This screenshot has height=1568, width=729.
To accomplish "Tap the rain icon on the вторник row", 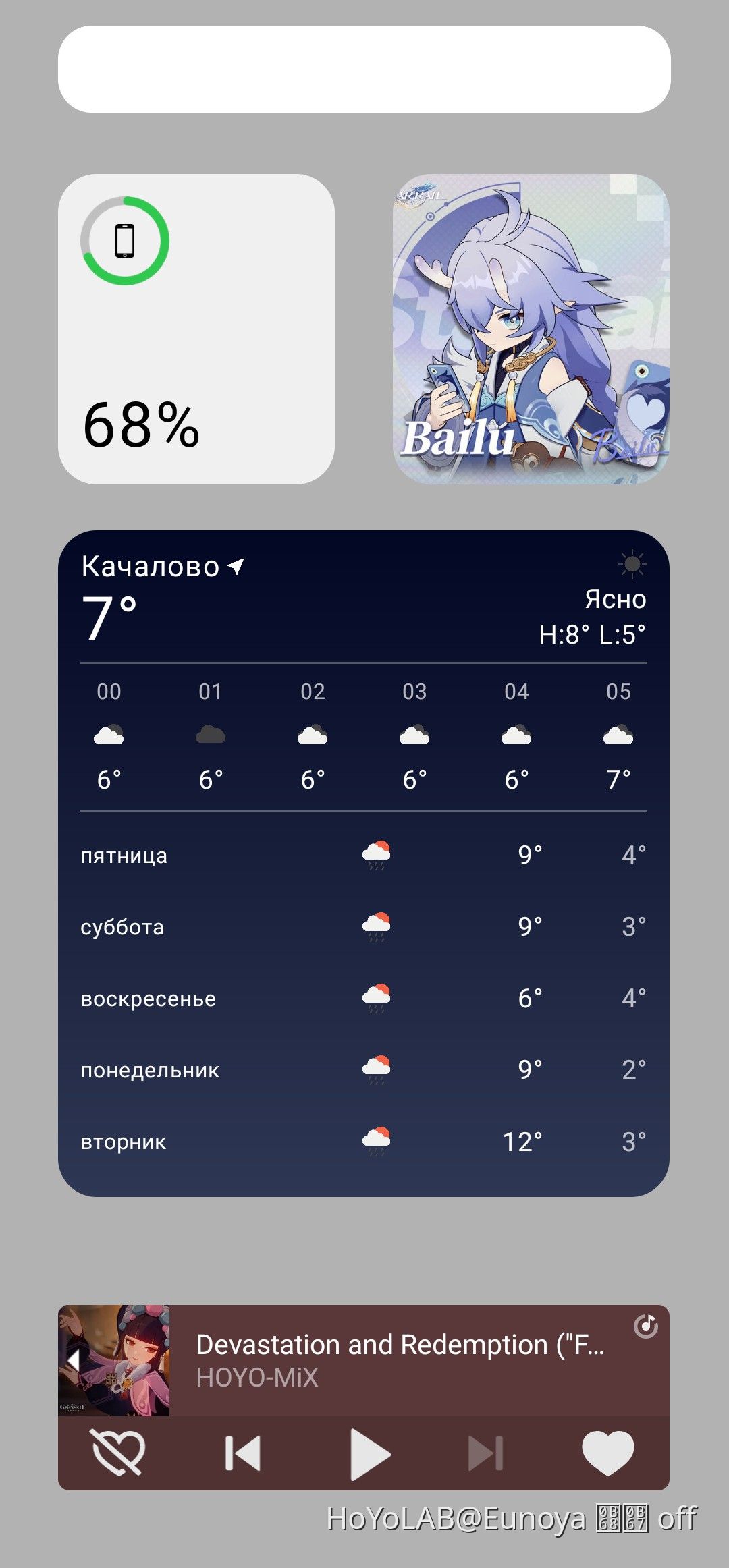I will click(375, 1140).
